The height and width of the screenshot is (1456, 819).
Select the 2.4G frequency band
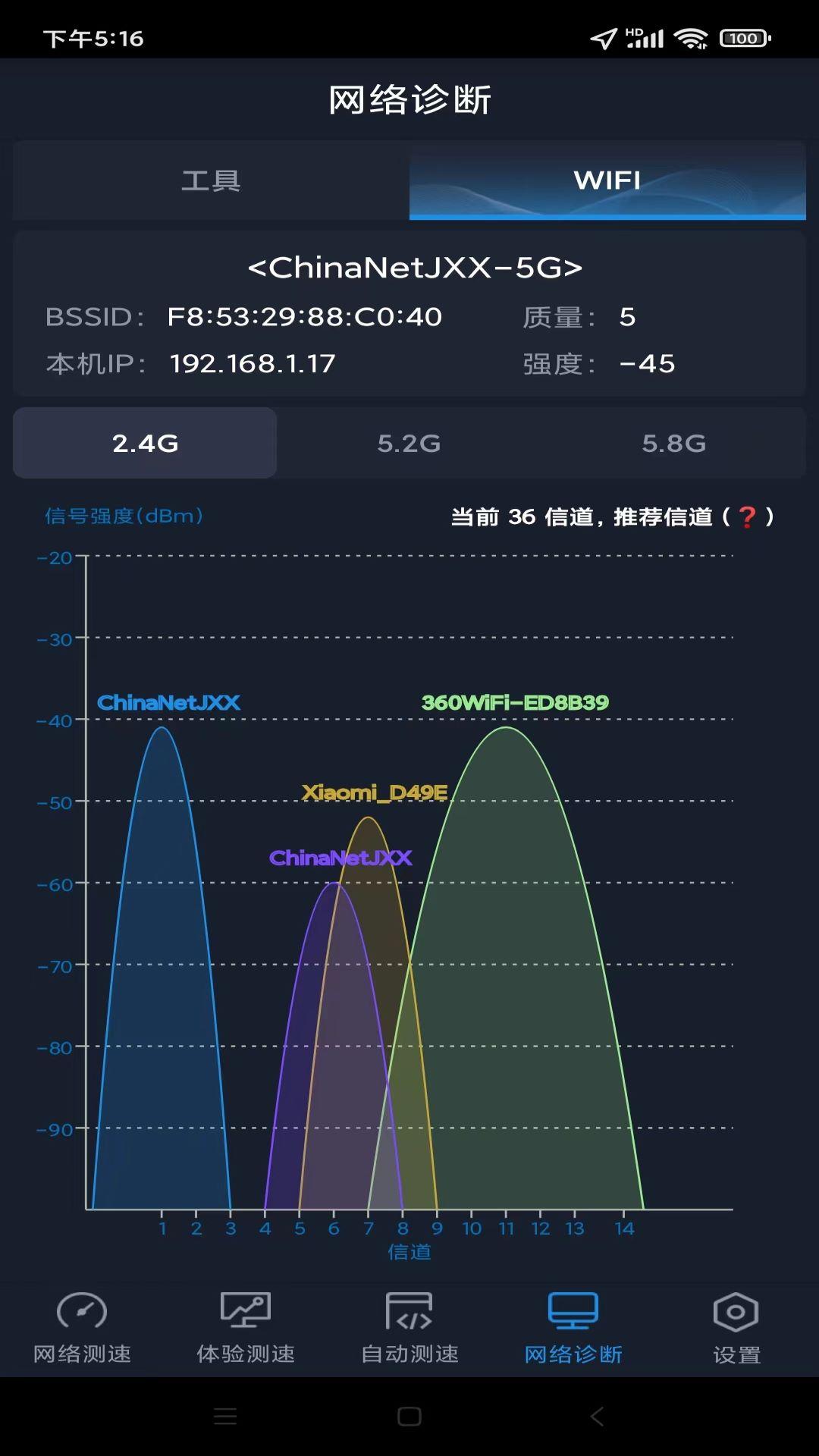pyautogui.click(x=144, y=443)
